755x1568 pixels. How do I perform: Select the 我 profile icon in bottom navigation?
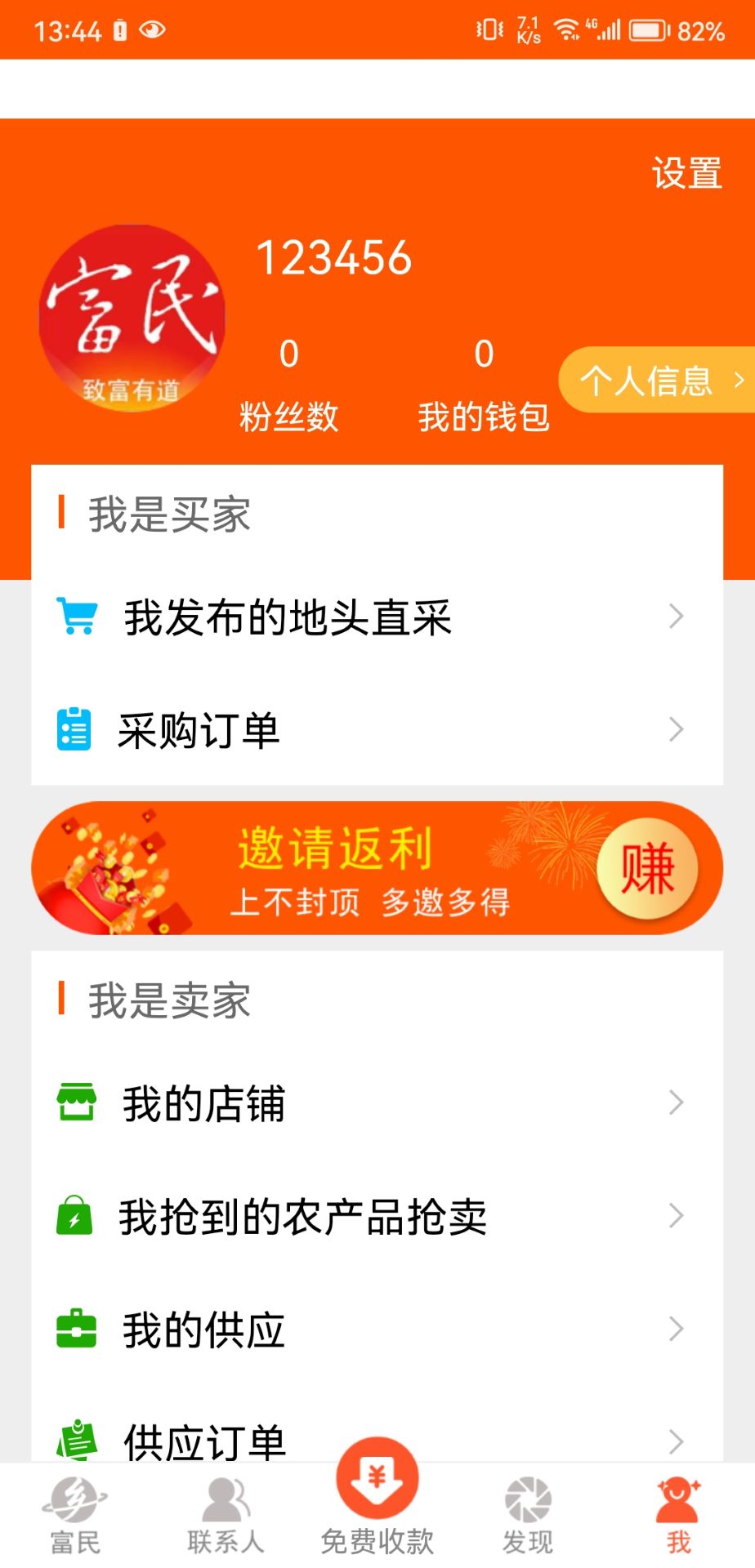coord(677,1507)
